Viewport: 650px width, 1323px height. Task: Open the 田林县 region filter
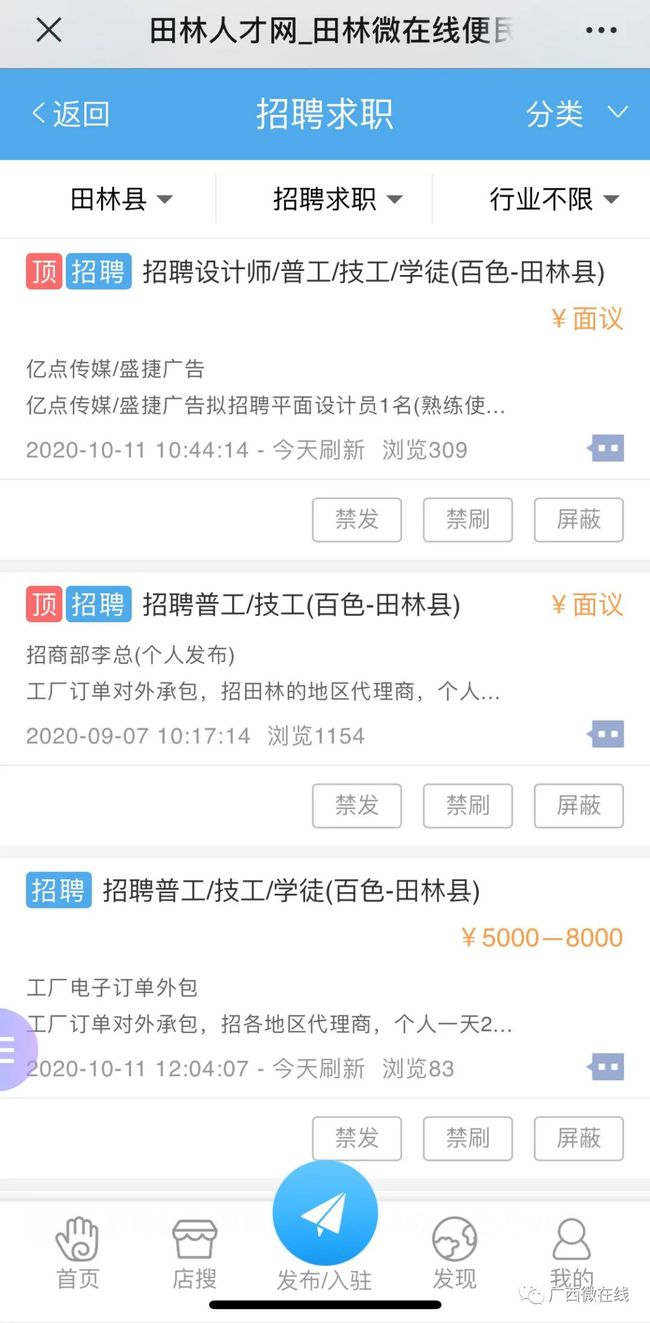pos(121,199)
